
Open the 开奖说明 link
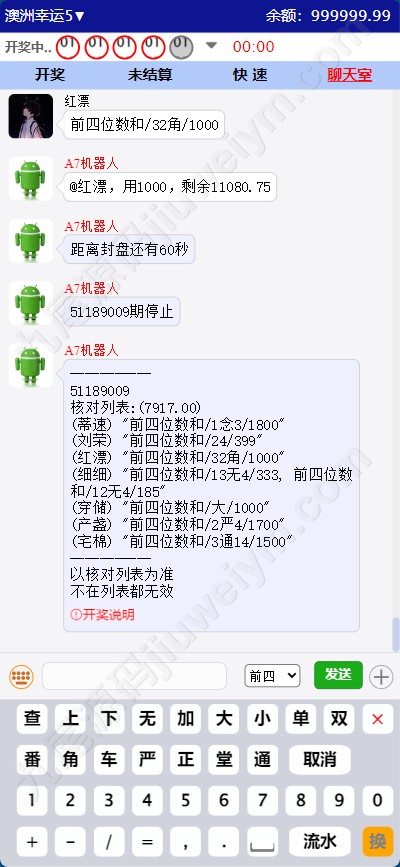pos(103,615)
